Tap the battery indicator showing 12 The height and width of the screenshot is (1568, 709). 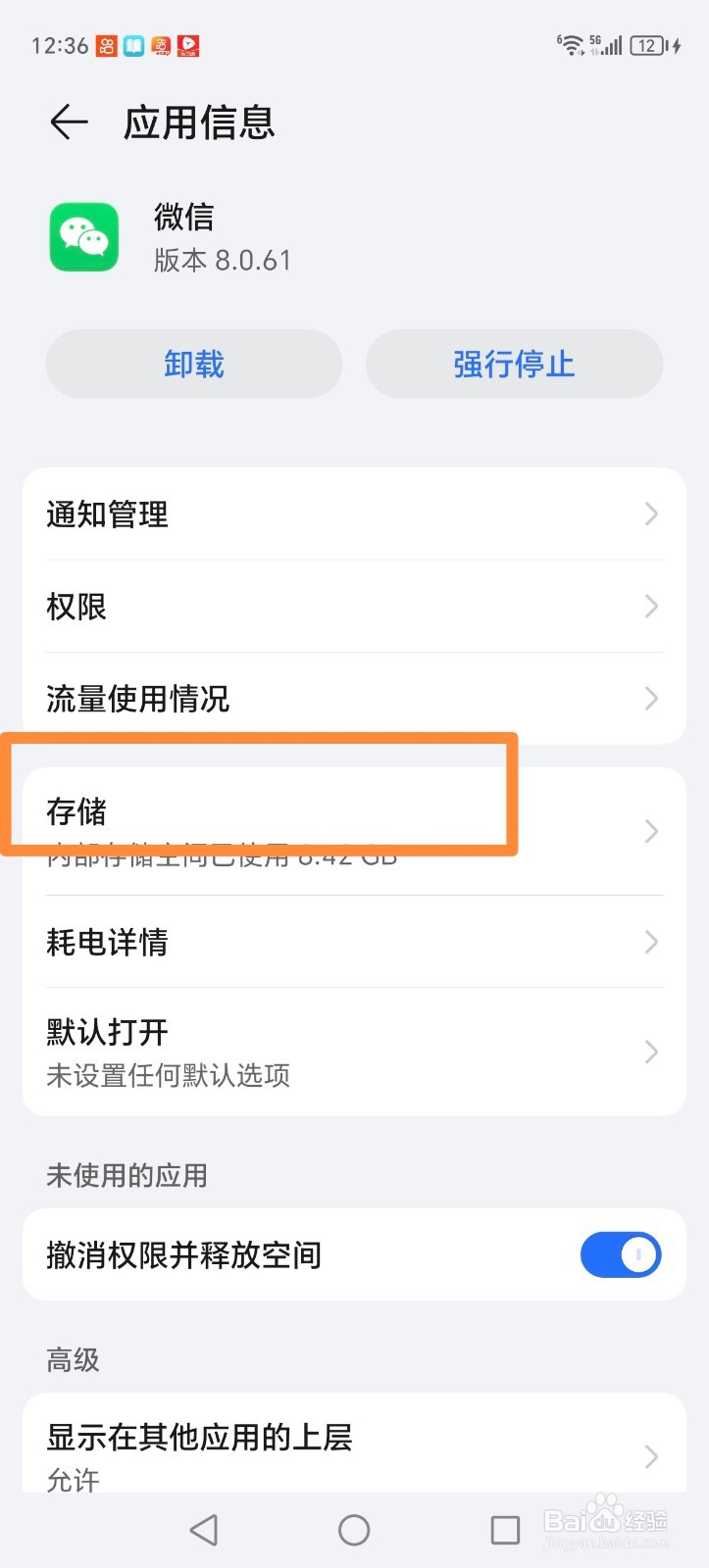pos(647,45)
